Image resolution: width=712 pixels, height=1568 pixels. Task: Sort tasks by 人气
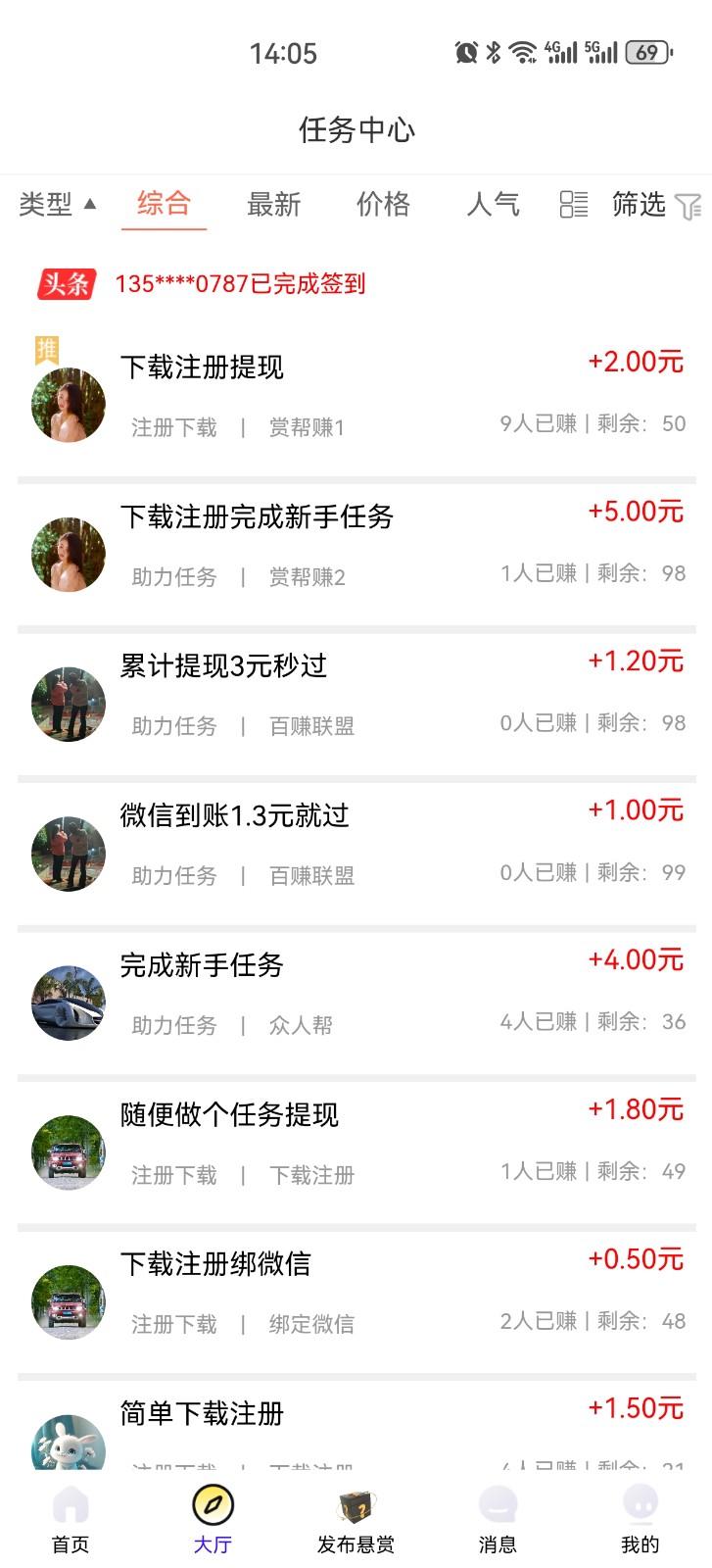click(493, 204)
